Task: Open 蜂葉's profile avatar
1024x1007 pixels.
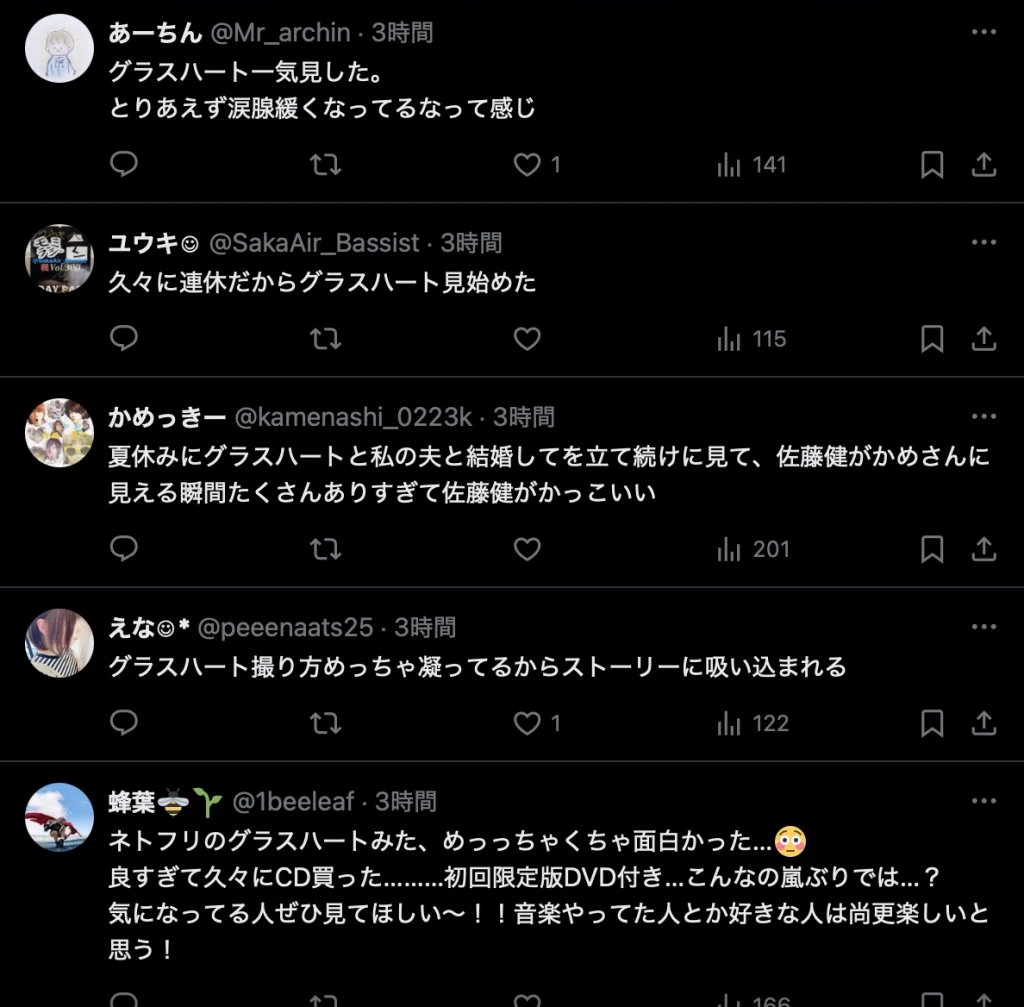Action: tap(59, 817)
